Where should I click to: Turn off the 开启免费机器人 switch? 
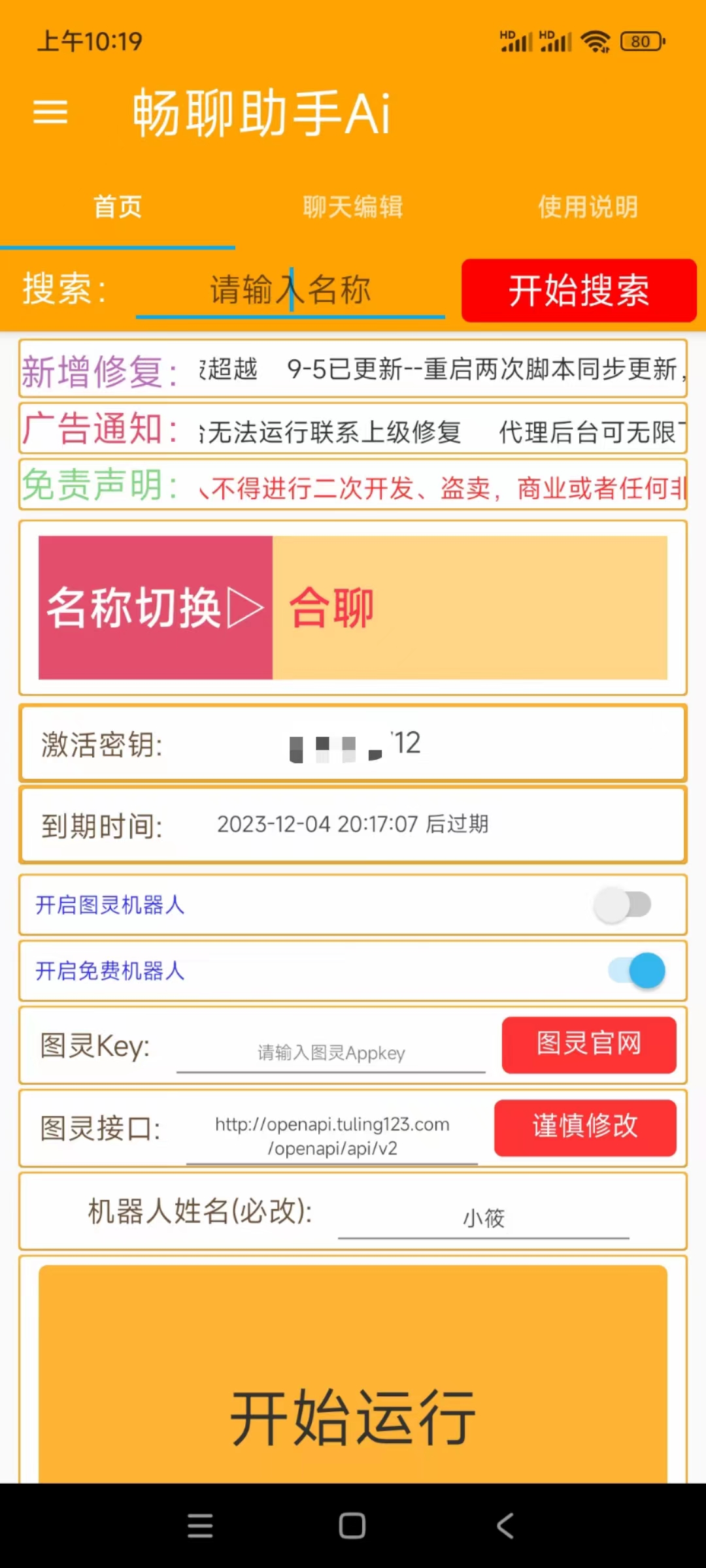pos(636,970)
